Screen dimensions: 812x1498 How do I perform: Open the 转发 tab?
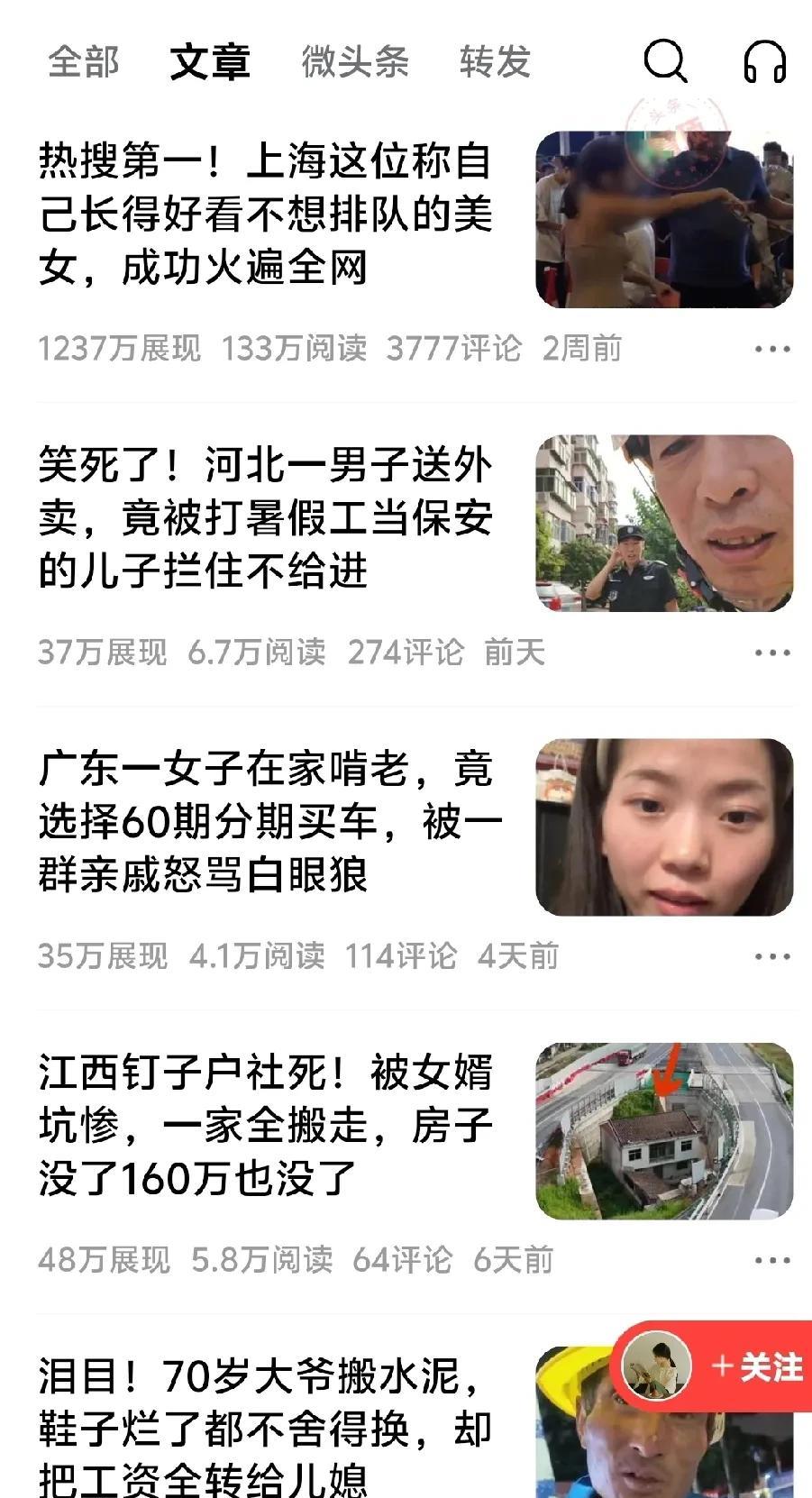point(495,62)
